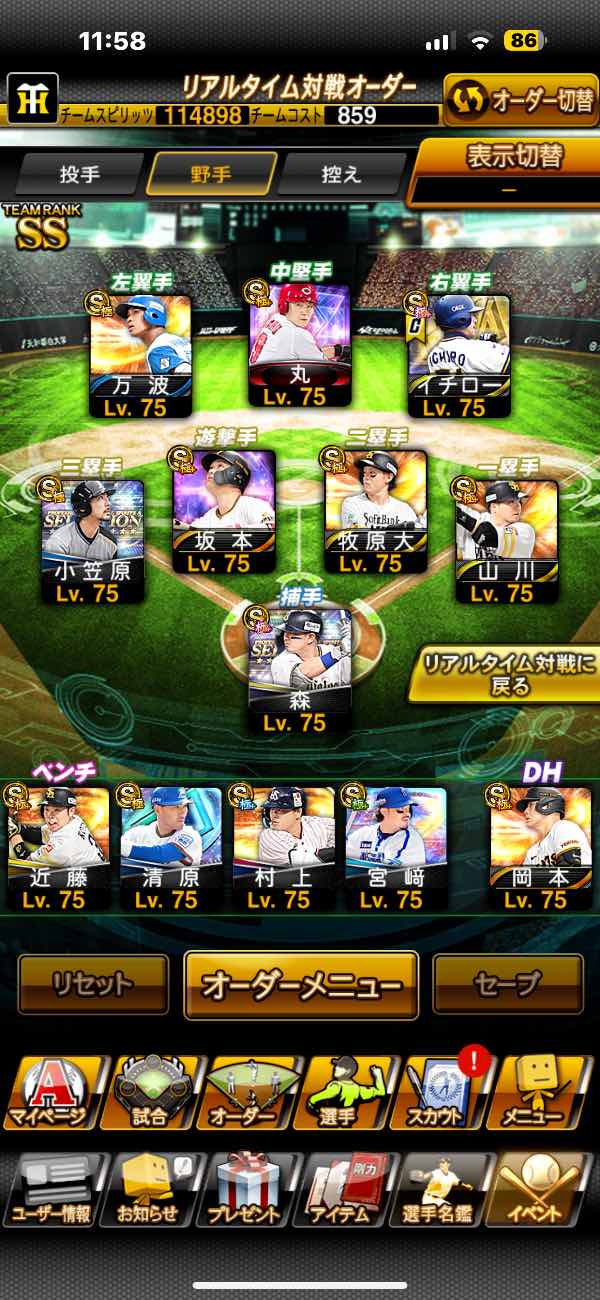Open the オーダーメニュー

click(300, 985)
